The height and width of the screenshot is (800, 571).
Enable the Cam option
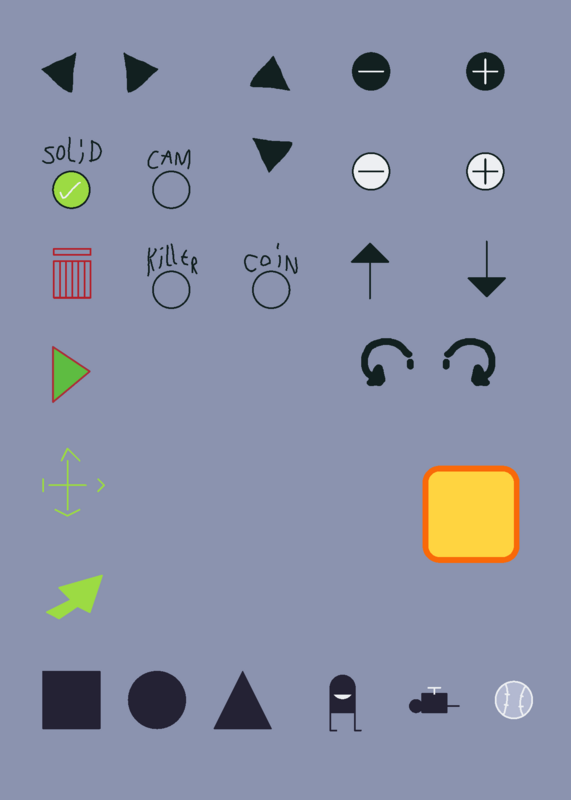171,190
